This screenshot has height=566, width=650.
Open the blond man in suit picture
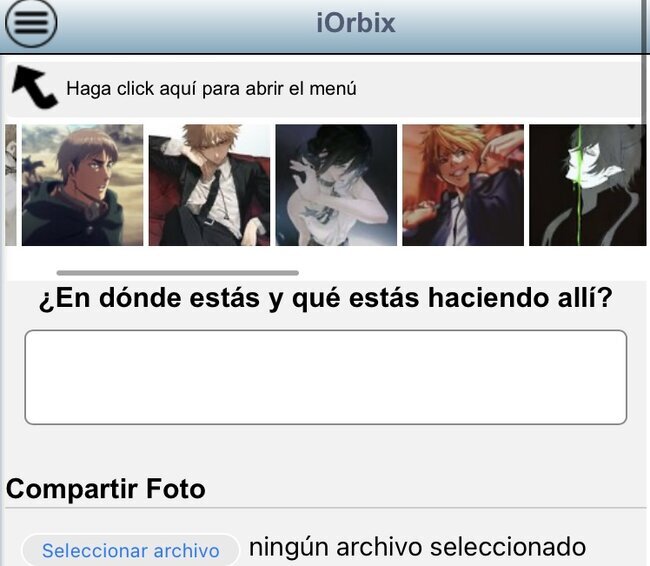[x=209, y=185]
